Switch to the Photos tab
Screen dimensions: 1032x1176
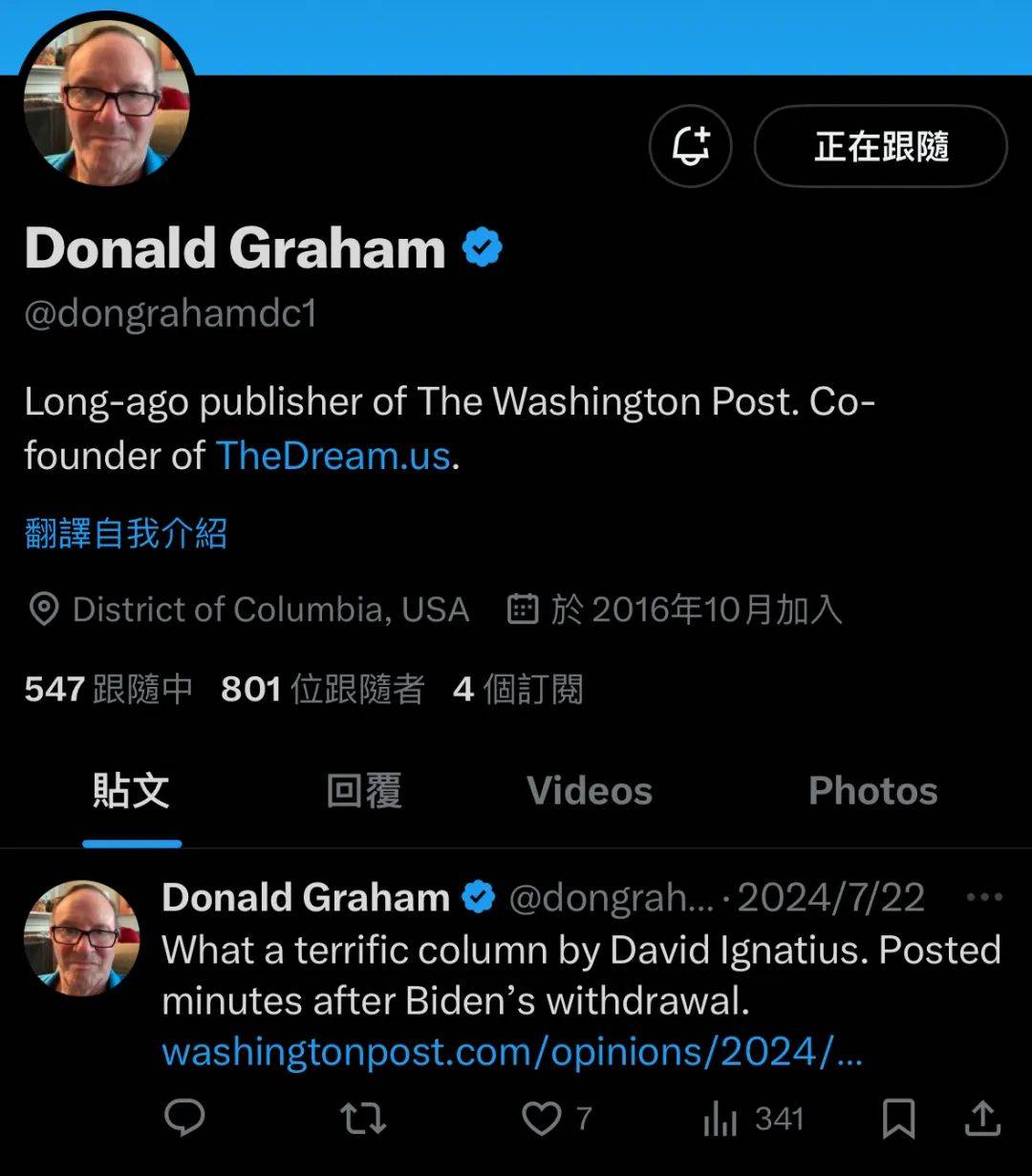(872, 791)
